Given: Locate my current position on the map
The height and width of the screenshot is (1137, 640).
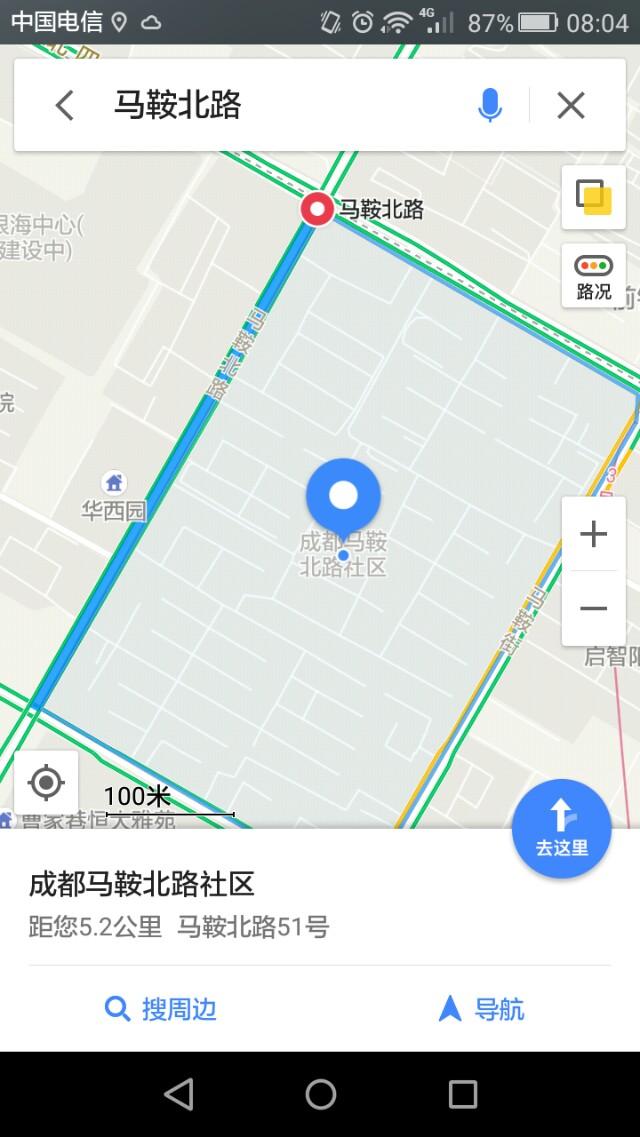Looking at the screenshot, I should click(x=46, y=782).
